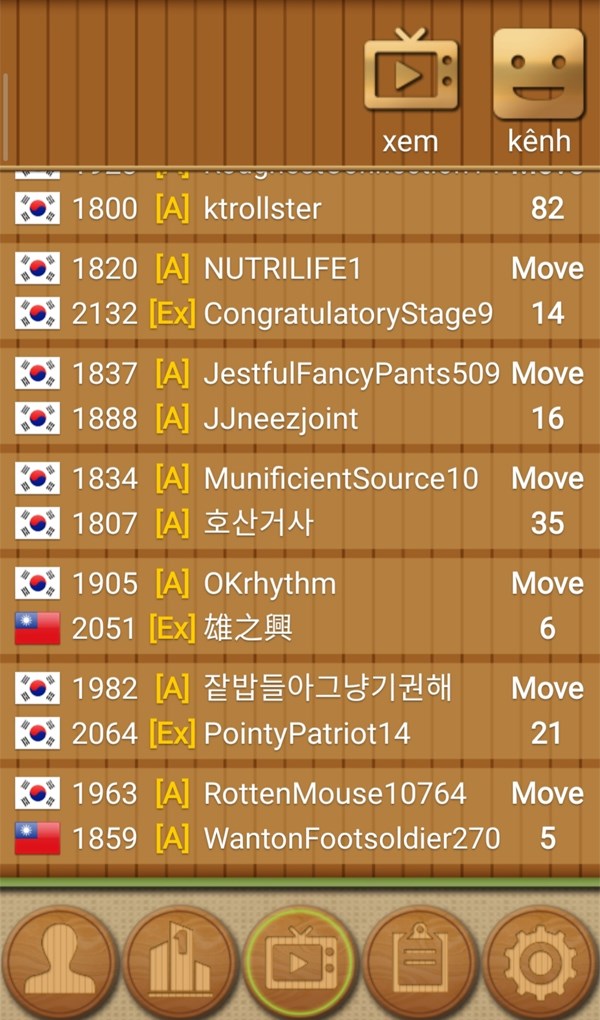The height and width of the screenshot is (1020, 600).
Task: Watch game MunificientSource10 vs 호산거사
Action: point(300,501)
